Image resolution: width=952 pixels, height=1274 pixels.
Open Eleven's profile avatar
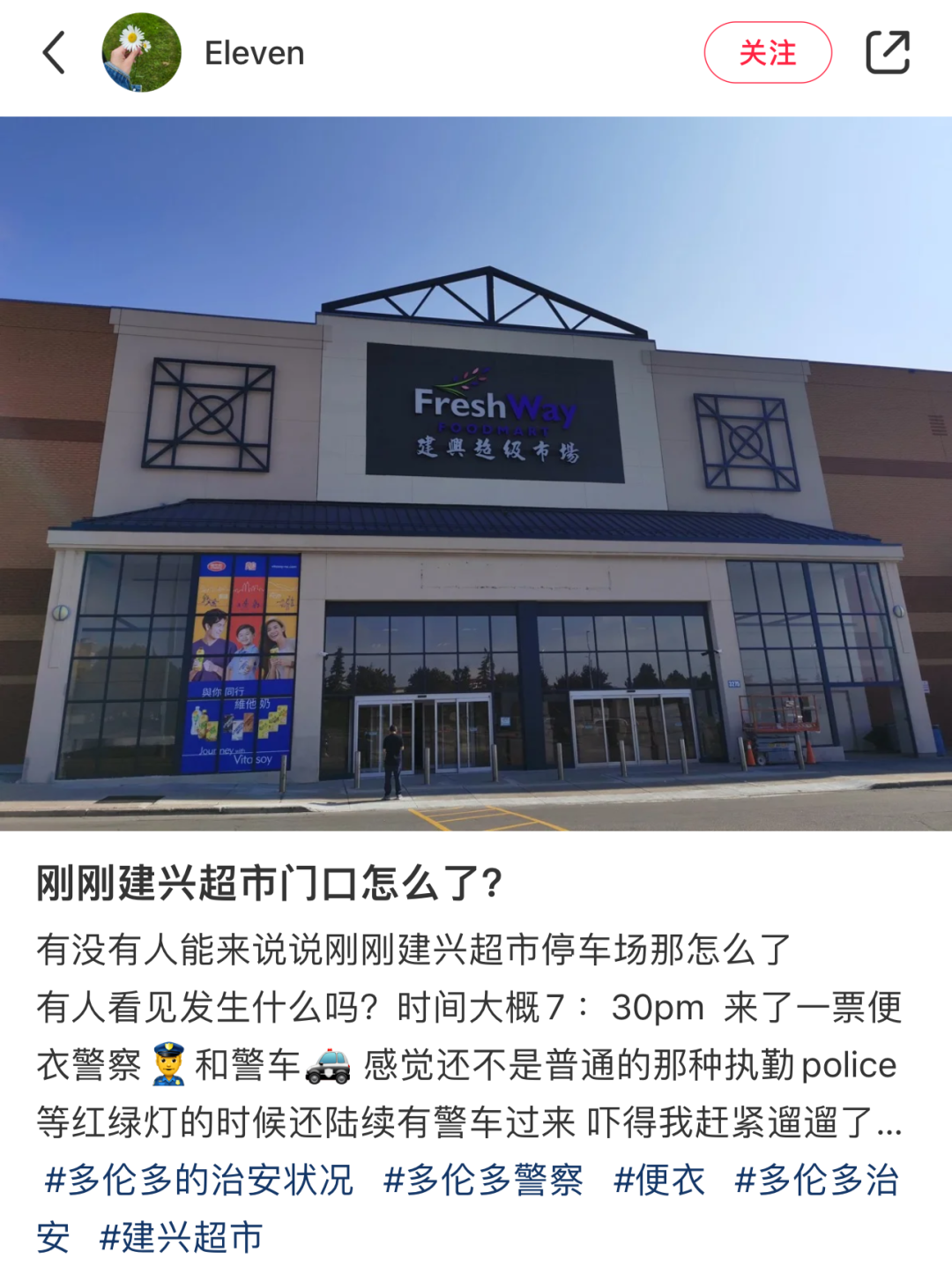141,53
